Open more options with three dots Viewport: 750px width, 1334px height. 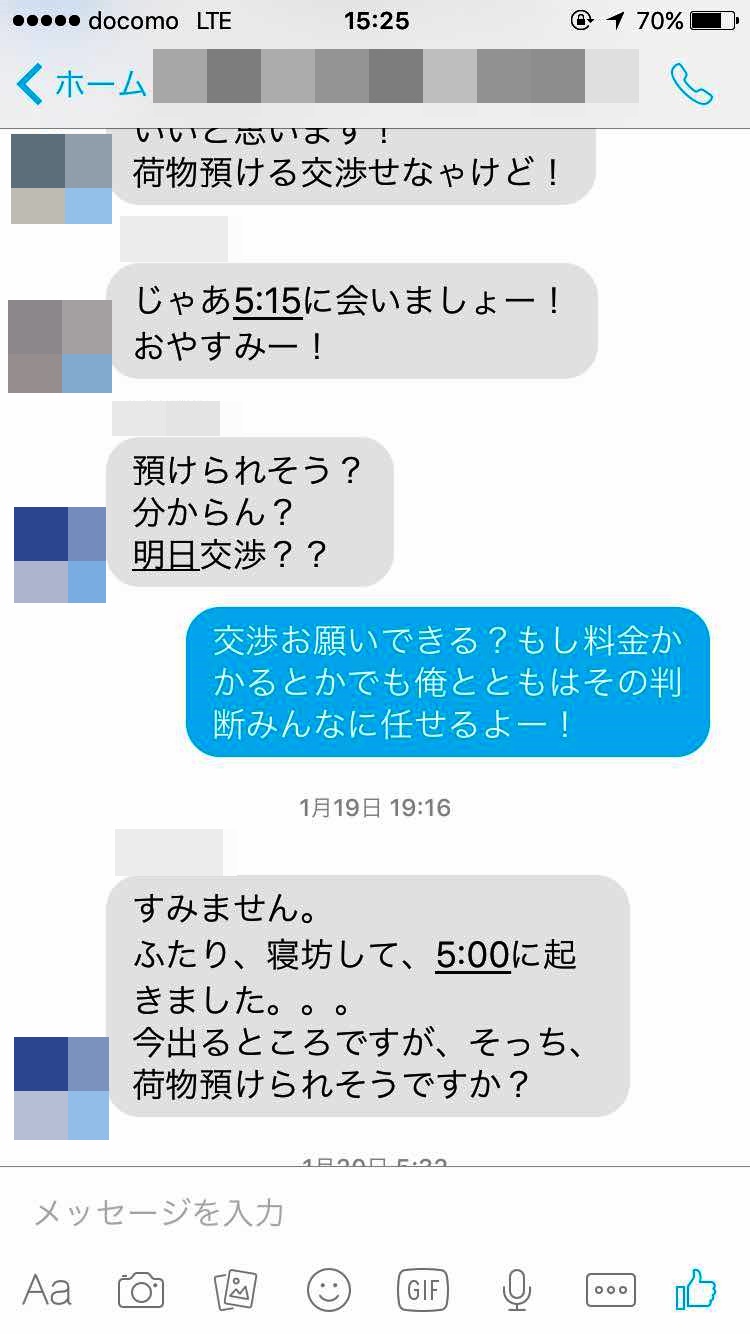pyautogui.click(x=611, y=1290)
